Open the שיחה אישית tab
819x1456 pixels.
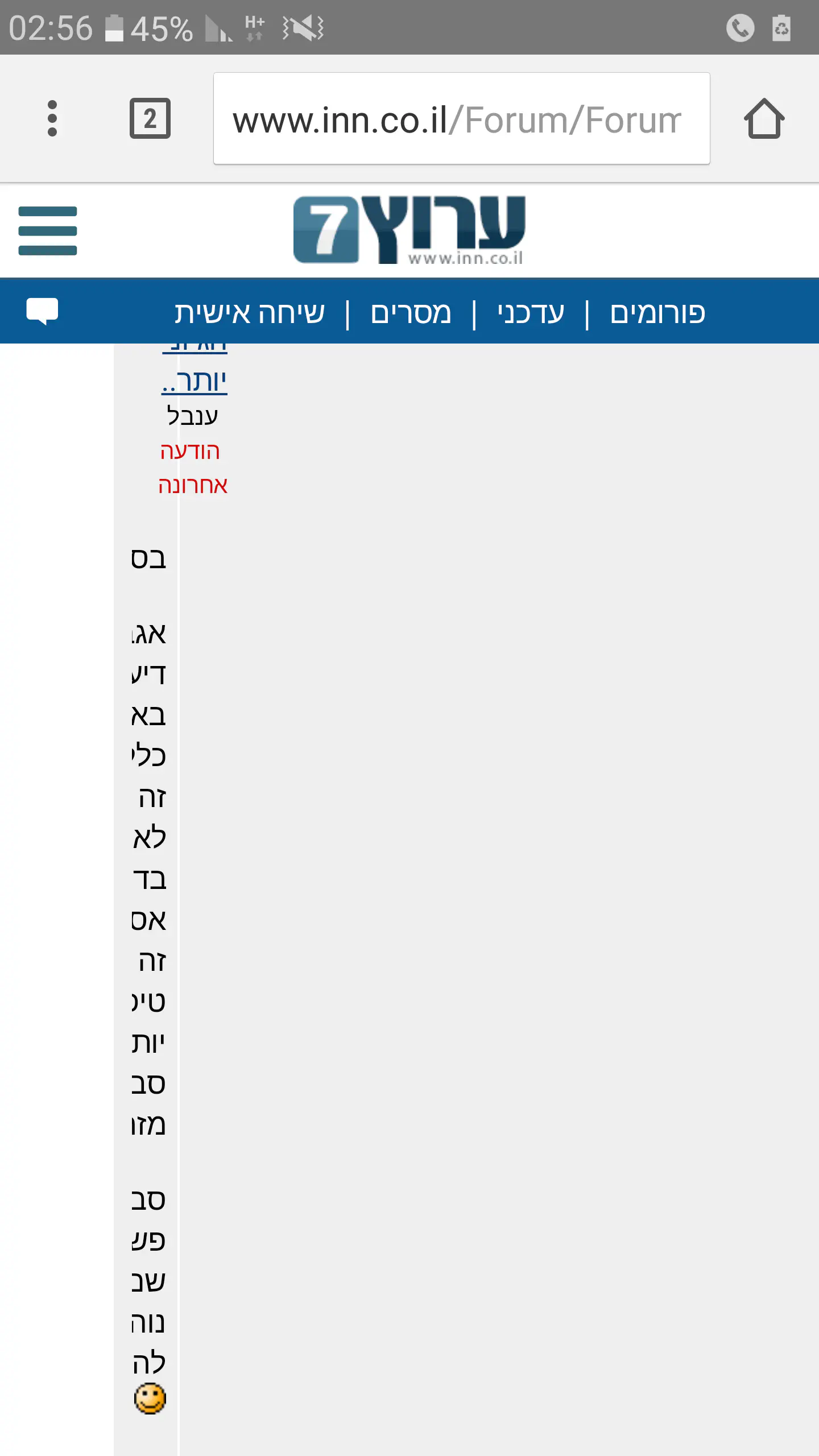click(249, 313)
